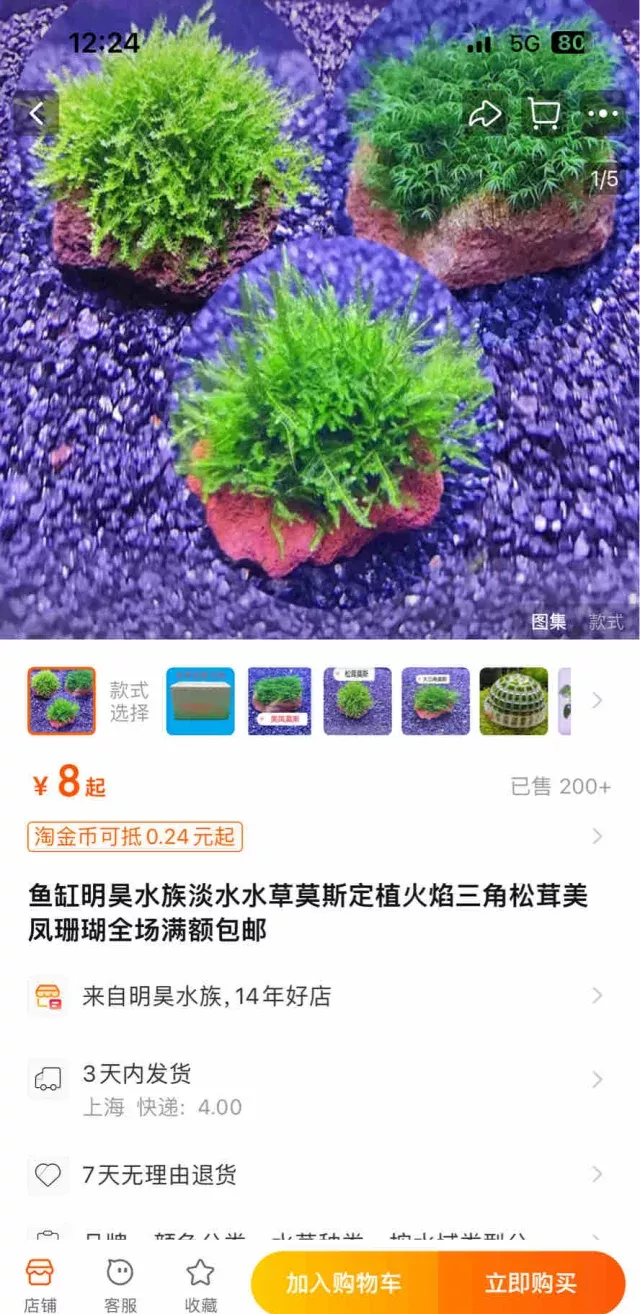Show more style options with the chevron

597,701
